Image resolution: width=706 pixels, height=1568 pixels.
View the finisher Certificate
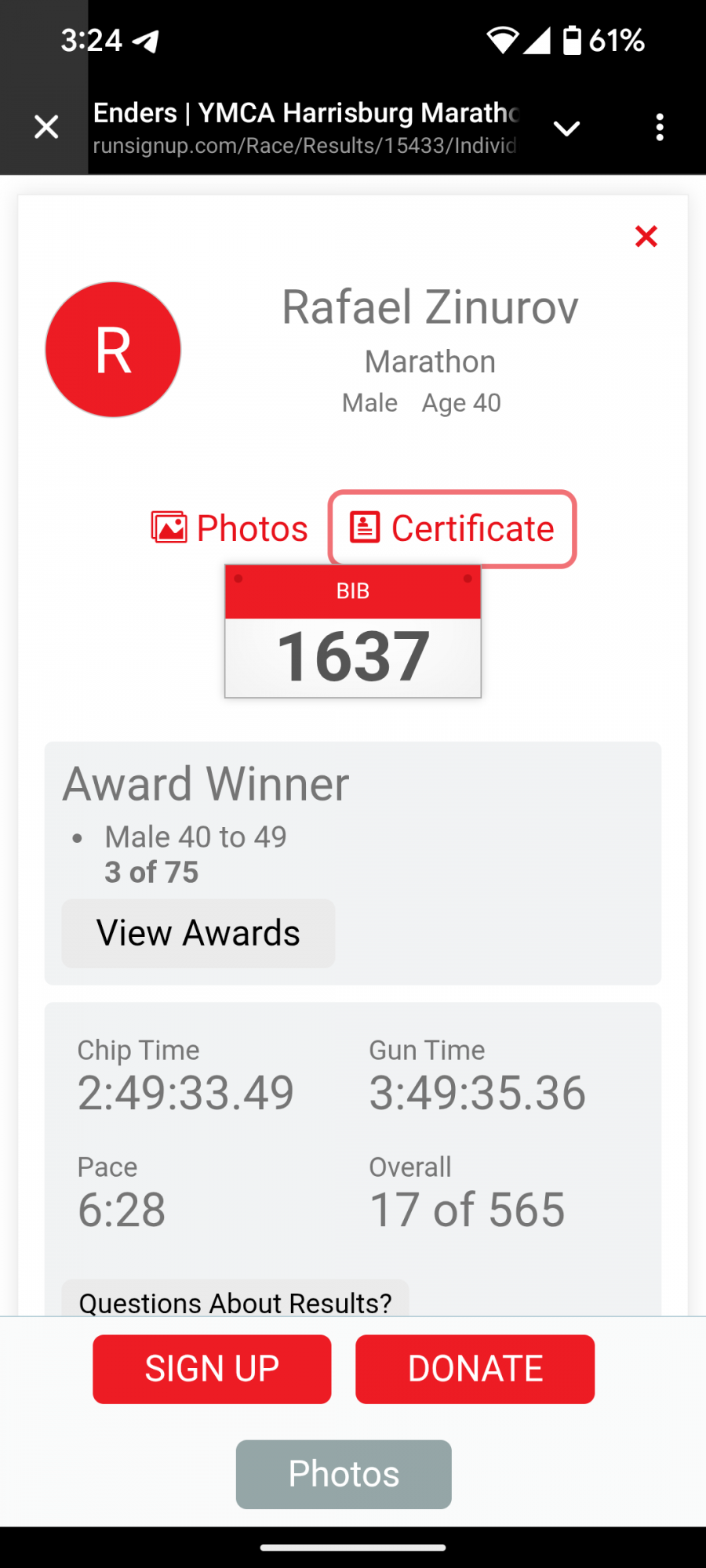click(453, 528)
